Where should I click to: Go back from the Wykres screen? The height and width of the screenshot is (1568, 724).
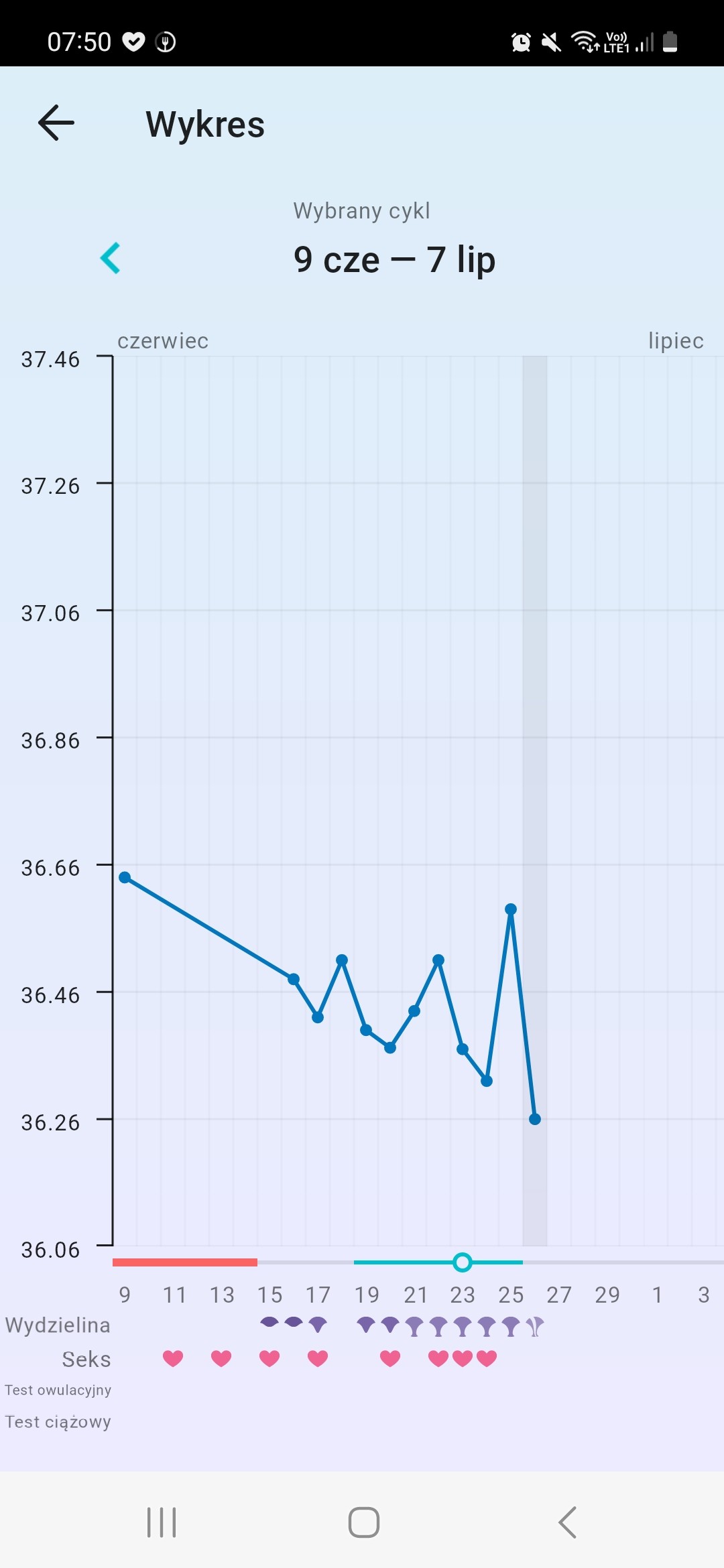point(56,123)
